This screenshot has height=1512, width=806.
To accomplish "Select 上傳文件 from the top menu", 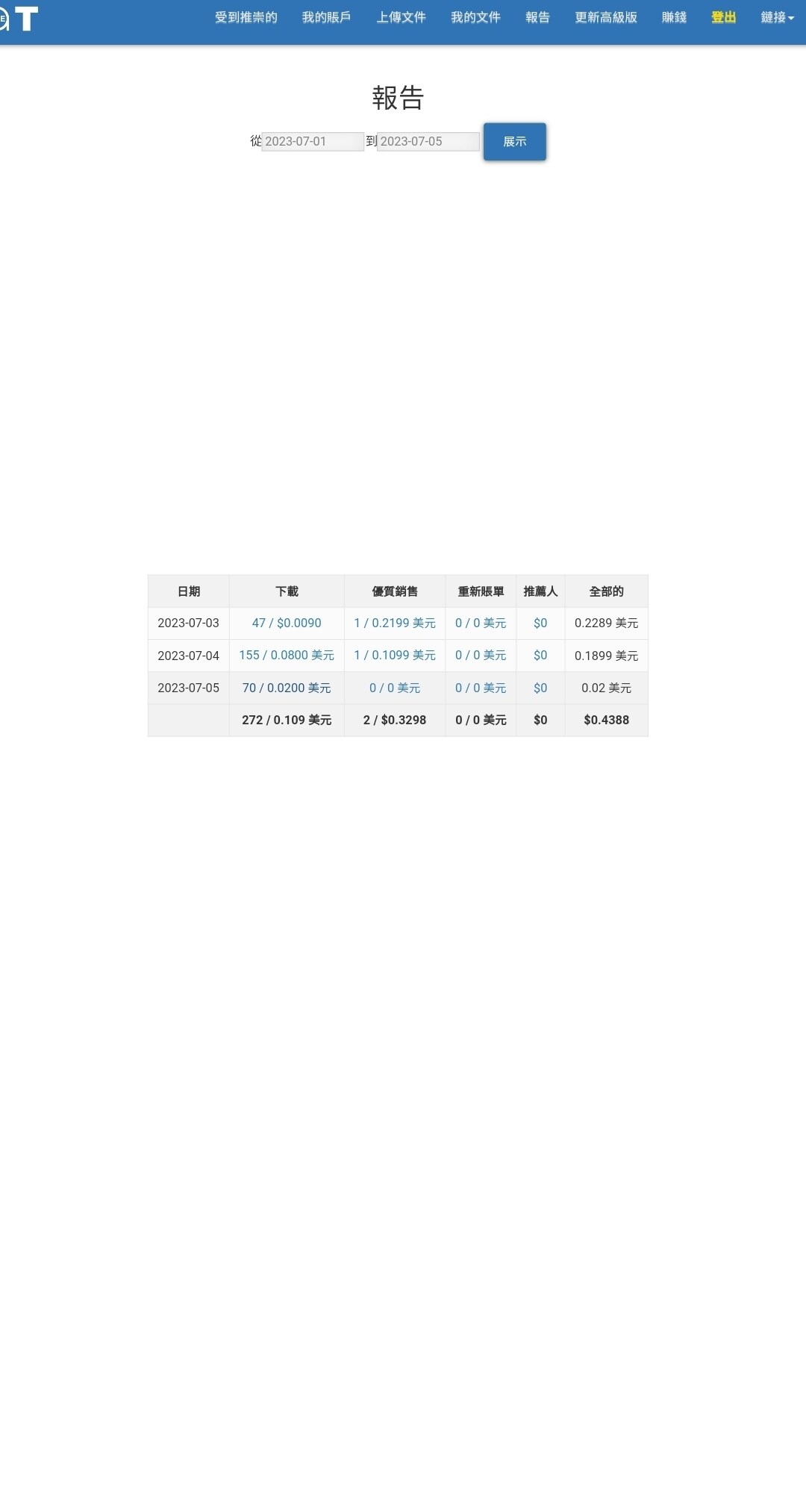I will pyautogui.click(x=401, y=17).
